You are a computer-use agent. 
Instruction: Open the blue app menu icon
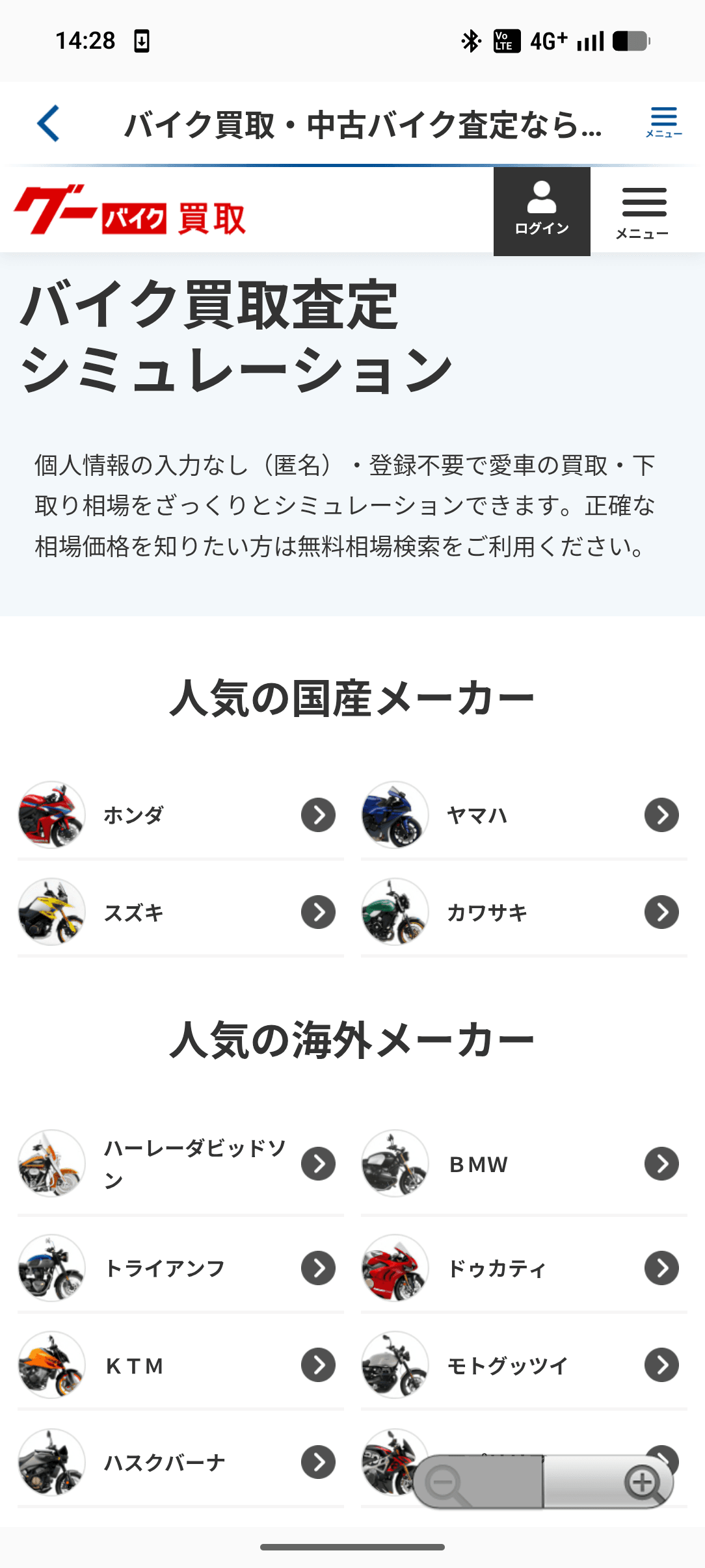pyautogui.click(x=663, y=122)
